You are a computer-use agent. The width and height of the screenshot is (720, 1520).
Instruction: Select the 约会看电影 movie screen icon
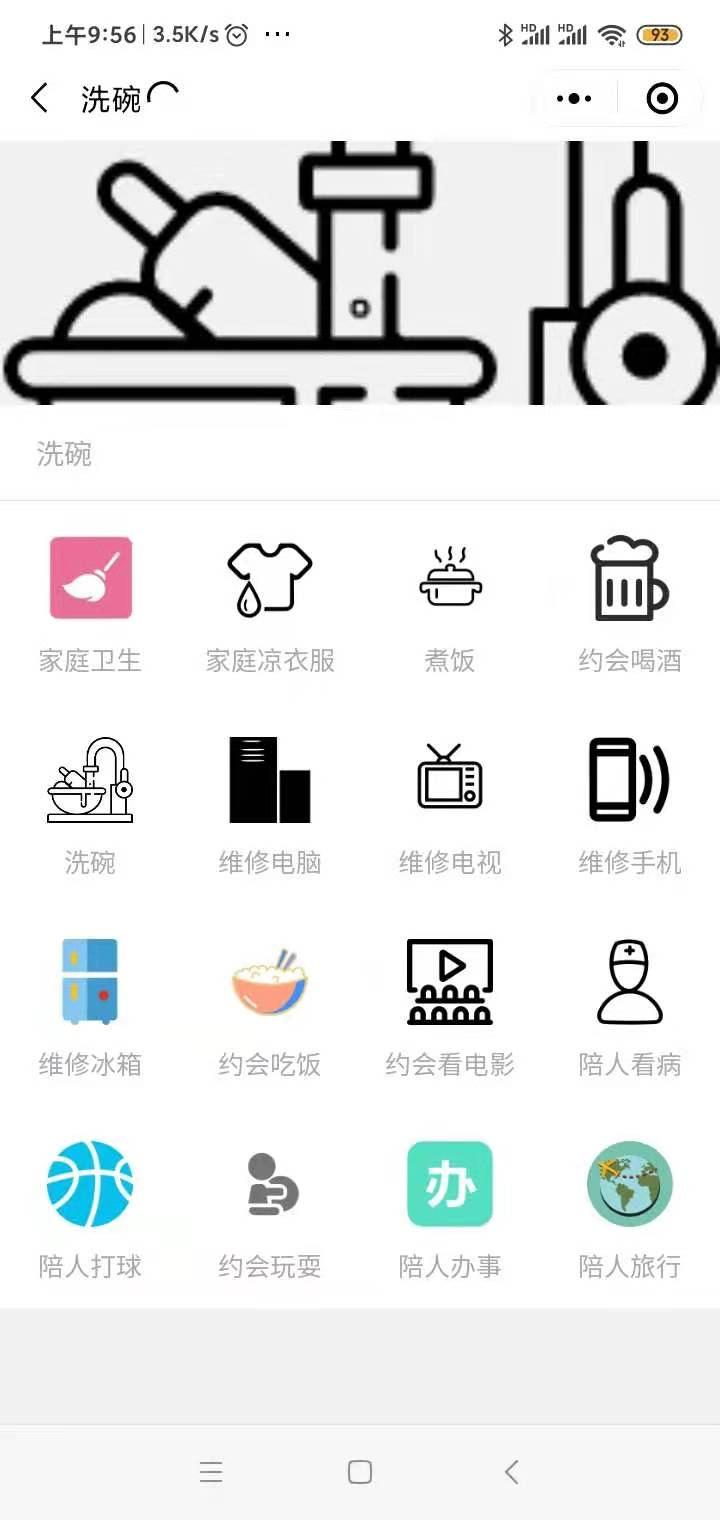pos(448,982)
